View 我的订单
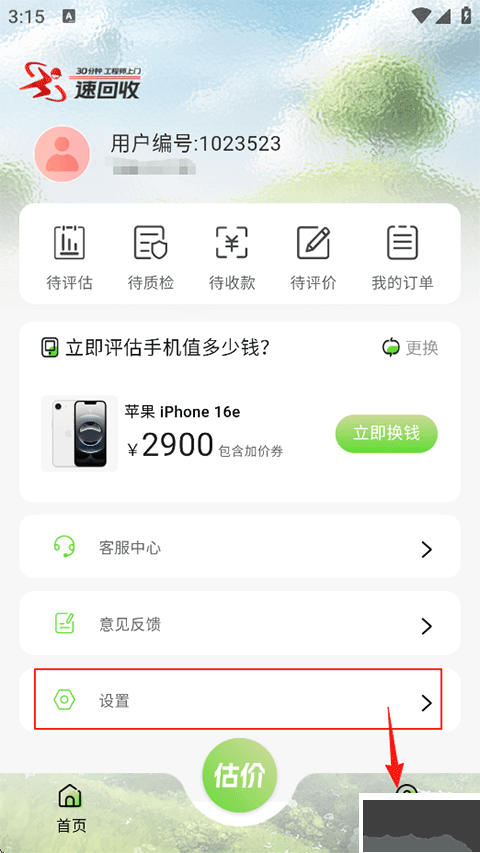This screenshot has width=480, height=853. (x=402, y=257)
